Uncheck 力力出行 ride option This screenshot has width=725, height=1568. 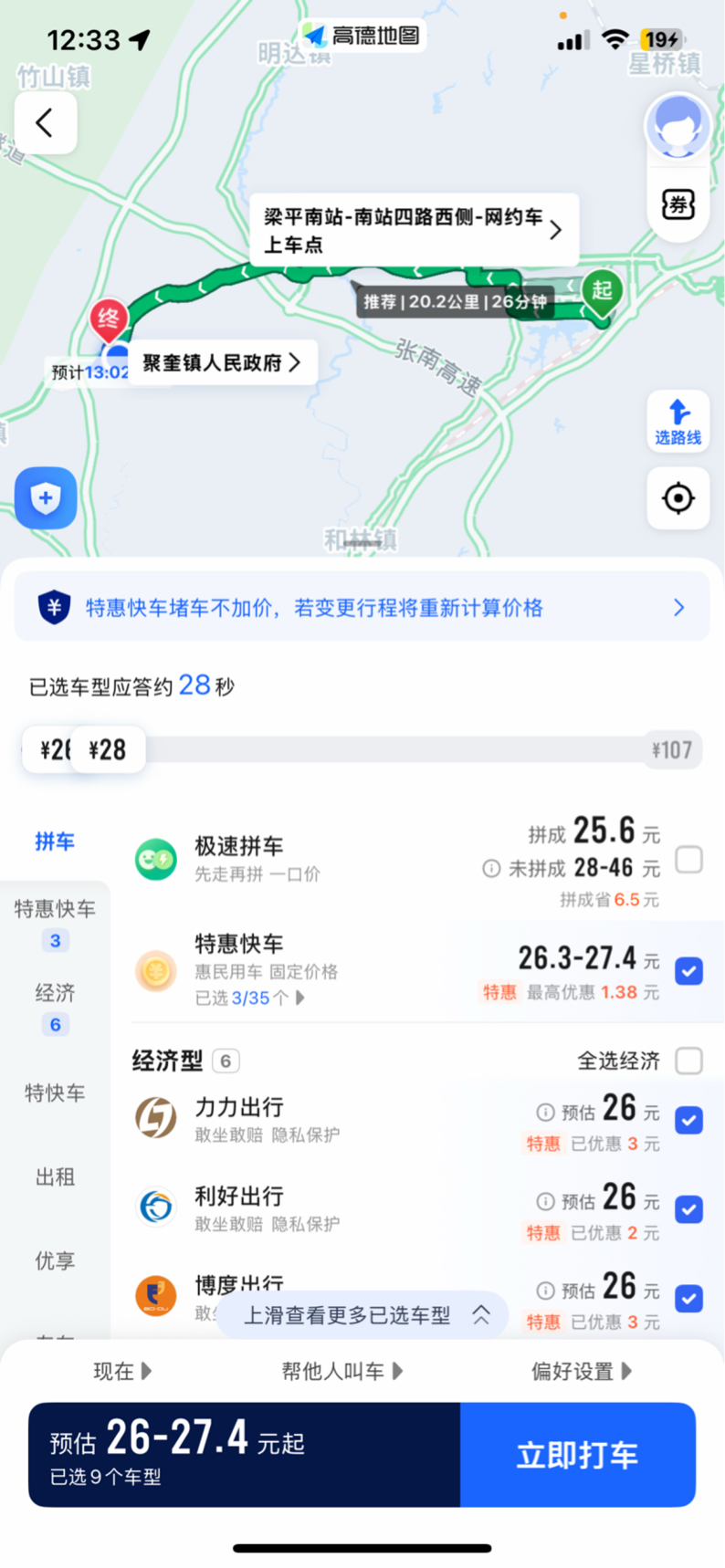click(x=688, y=1120)
